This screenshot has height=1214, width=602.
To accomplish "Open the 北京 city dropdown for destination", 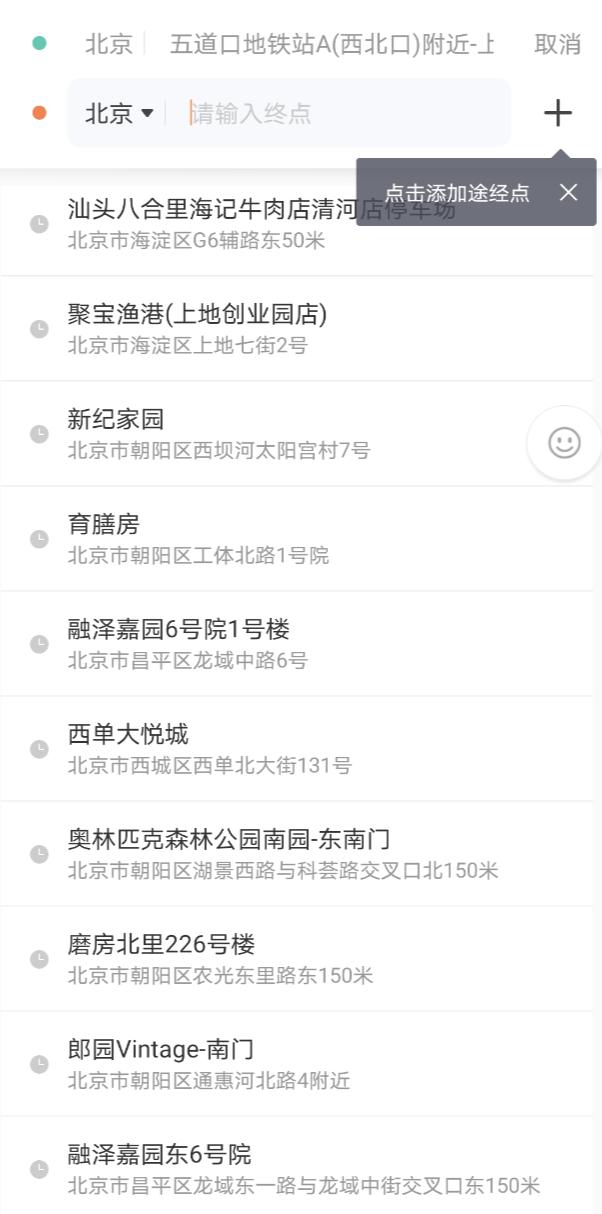I will [x=119, y=113].
